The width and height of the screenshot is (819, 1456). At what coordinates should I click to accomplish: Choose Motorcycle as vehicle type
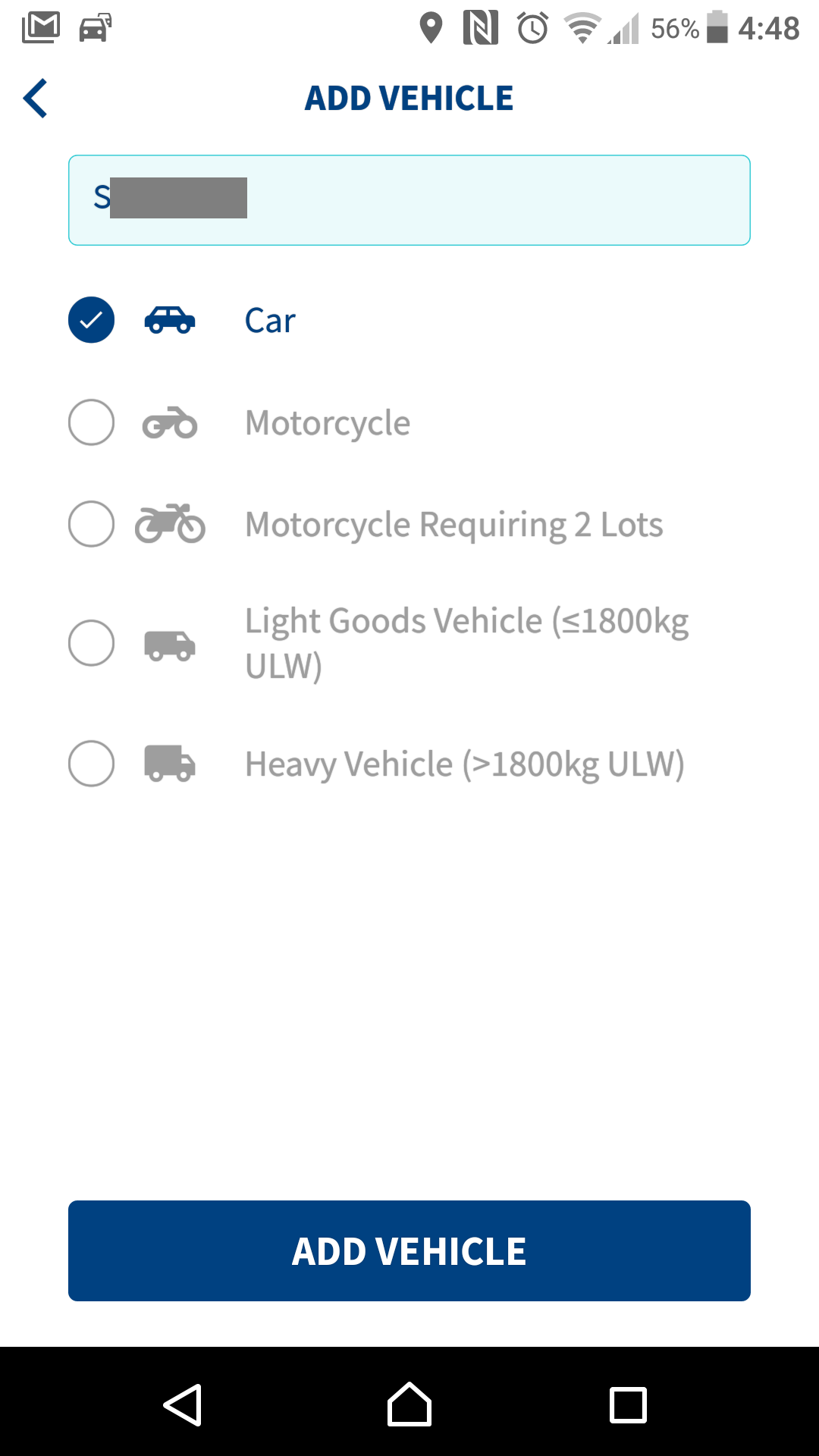coord(92,422)
